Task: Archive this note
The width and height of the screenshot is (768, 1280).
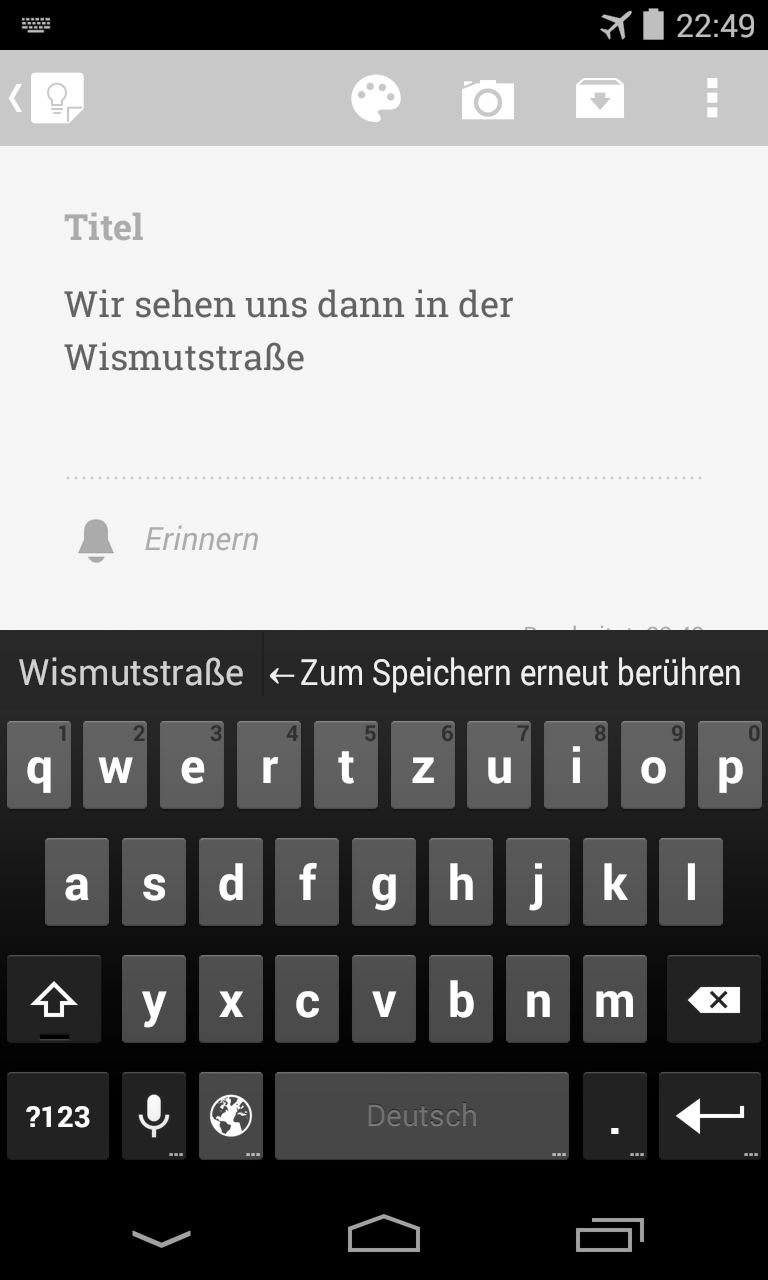Action: point(600,98)
